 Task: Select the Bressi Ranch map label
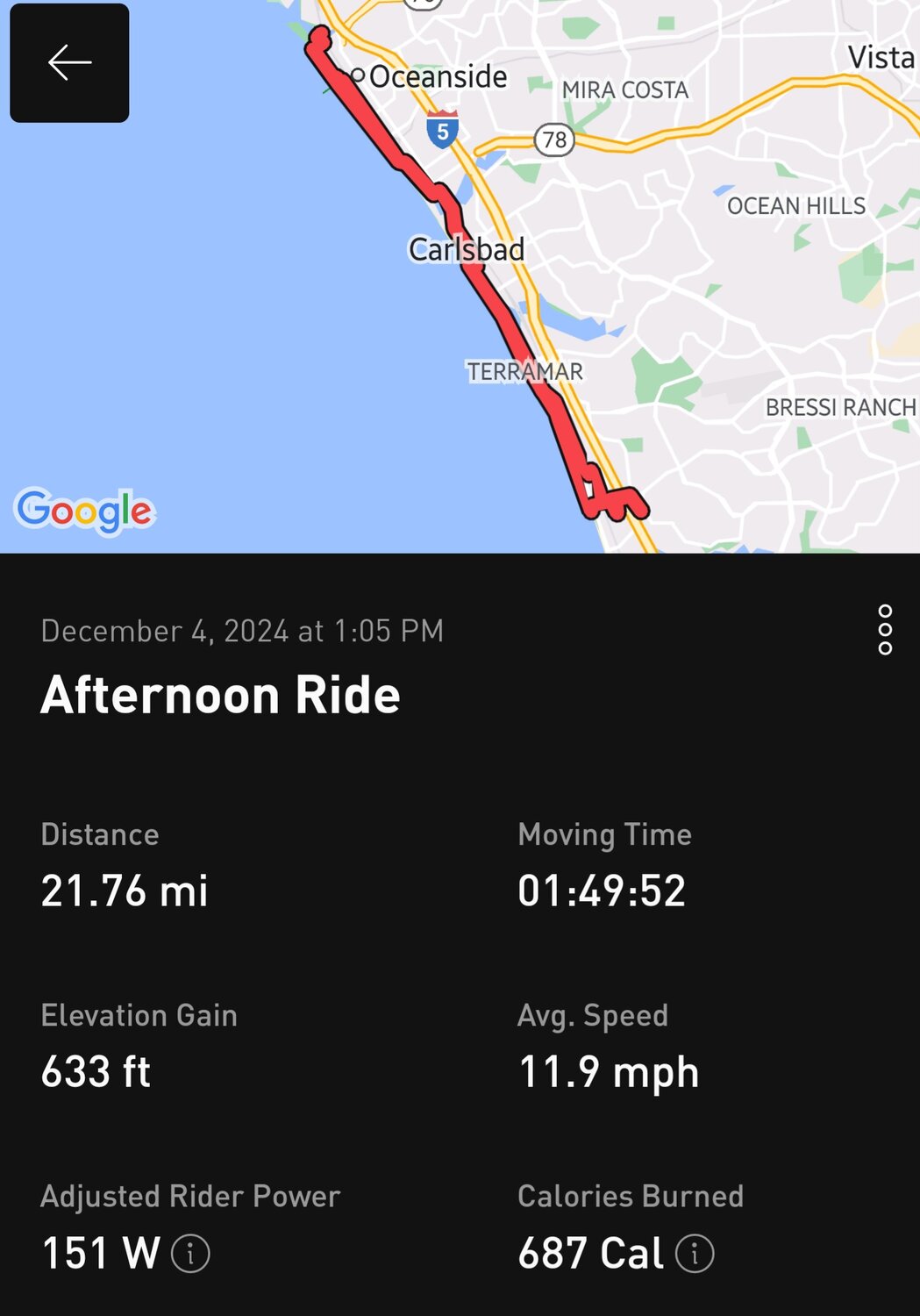(x=840, y=407)
